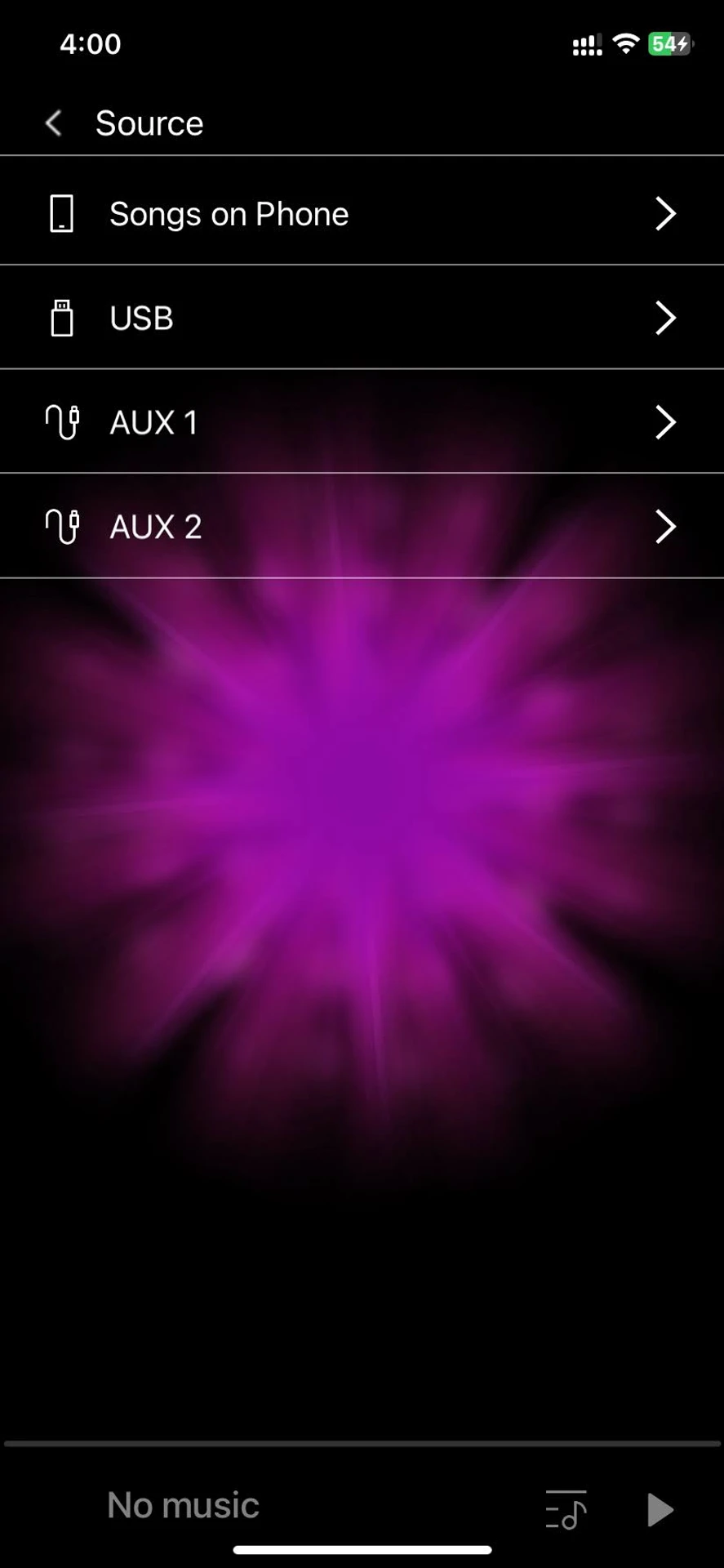724x1568 pixels.
Task: Tap the play button
Action: [x=659, y=1509]
